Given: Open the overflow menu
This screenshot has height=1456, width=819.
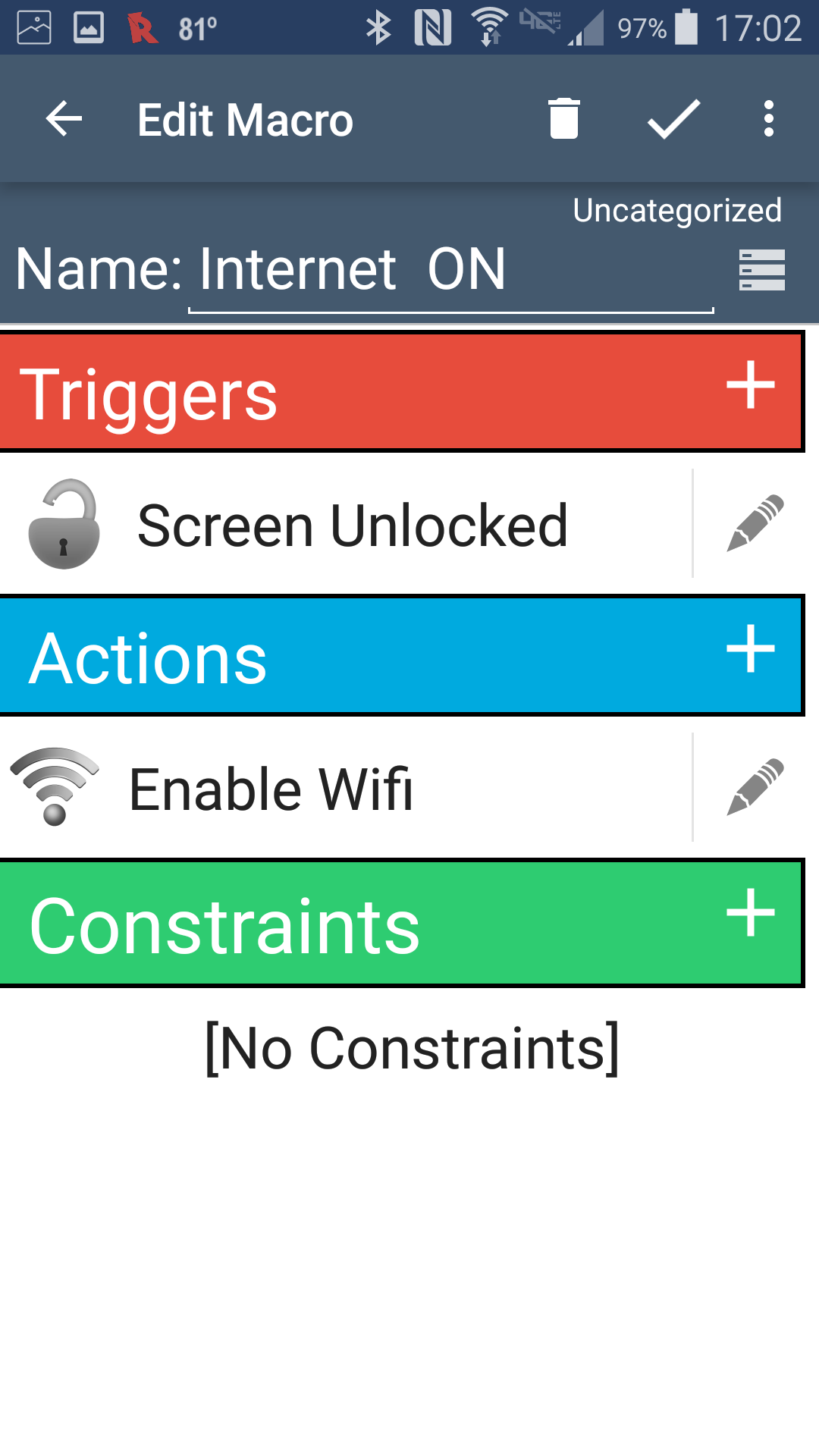Looking at the screenshot, I should (x=768, y=119).
